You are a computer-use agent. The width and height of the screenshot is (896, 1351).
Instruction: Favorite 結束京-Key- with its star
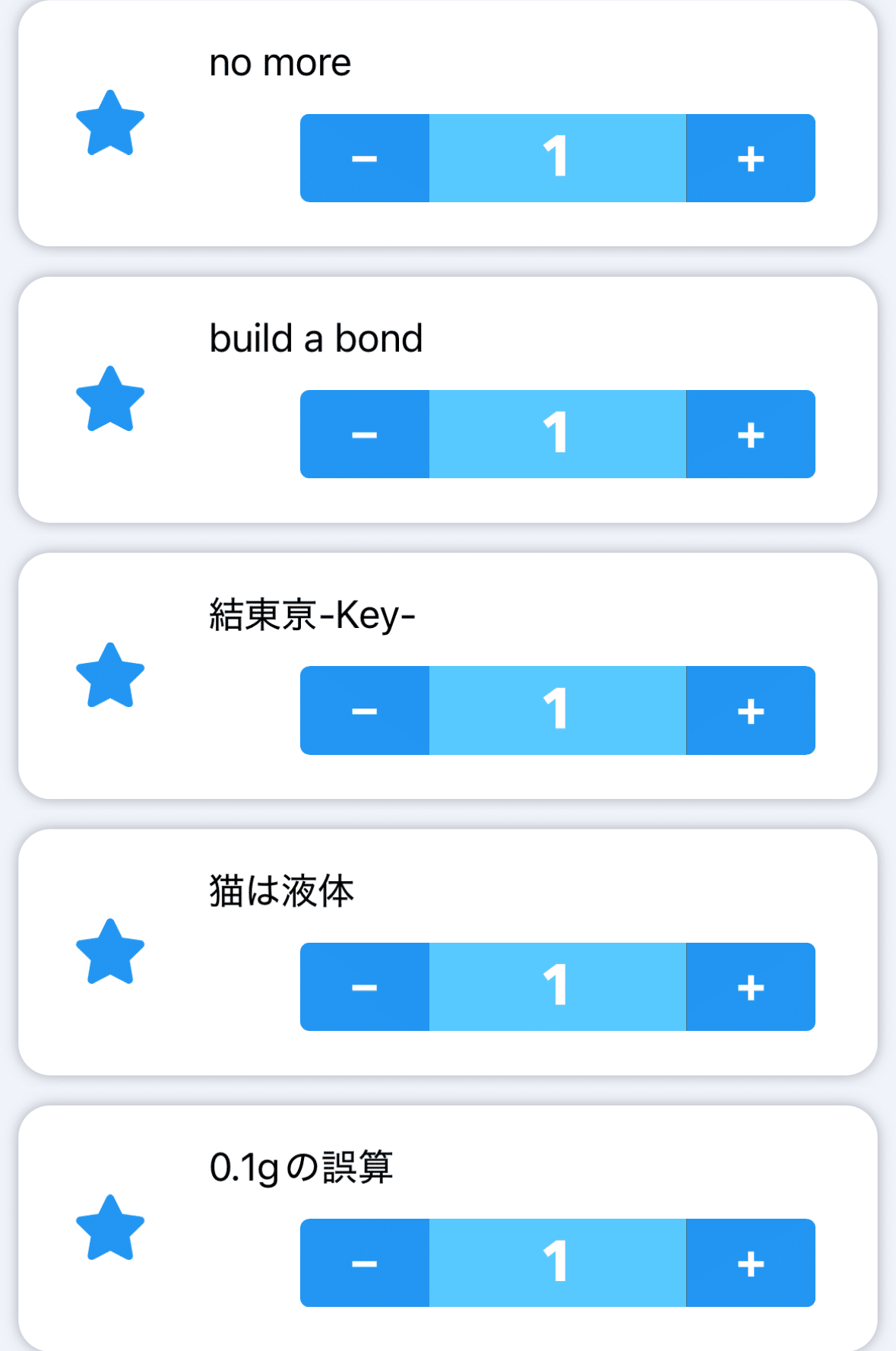coord(110,676)
